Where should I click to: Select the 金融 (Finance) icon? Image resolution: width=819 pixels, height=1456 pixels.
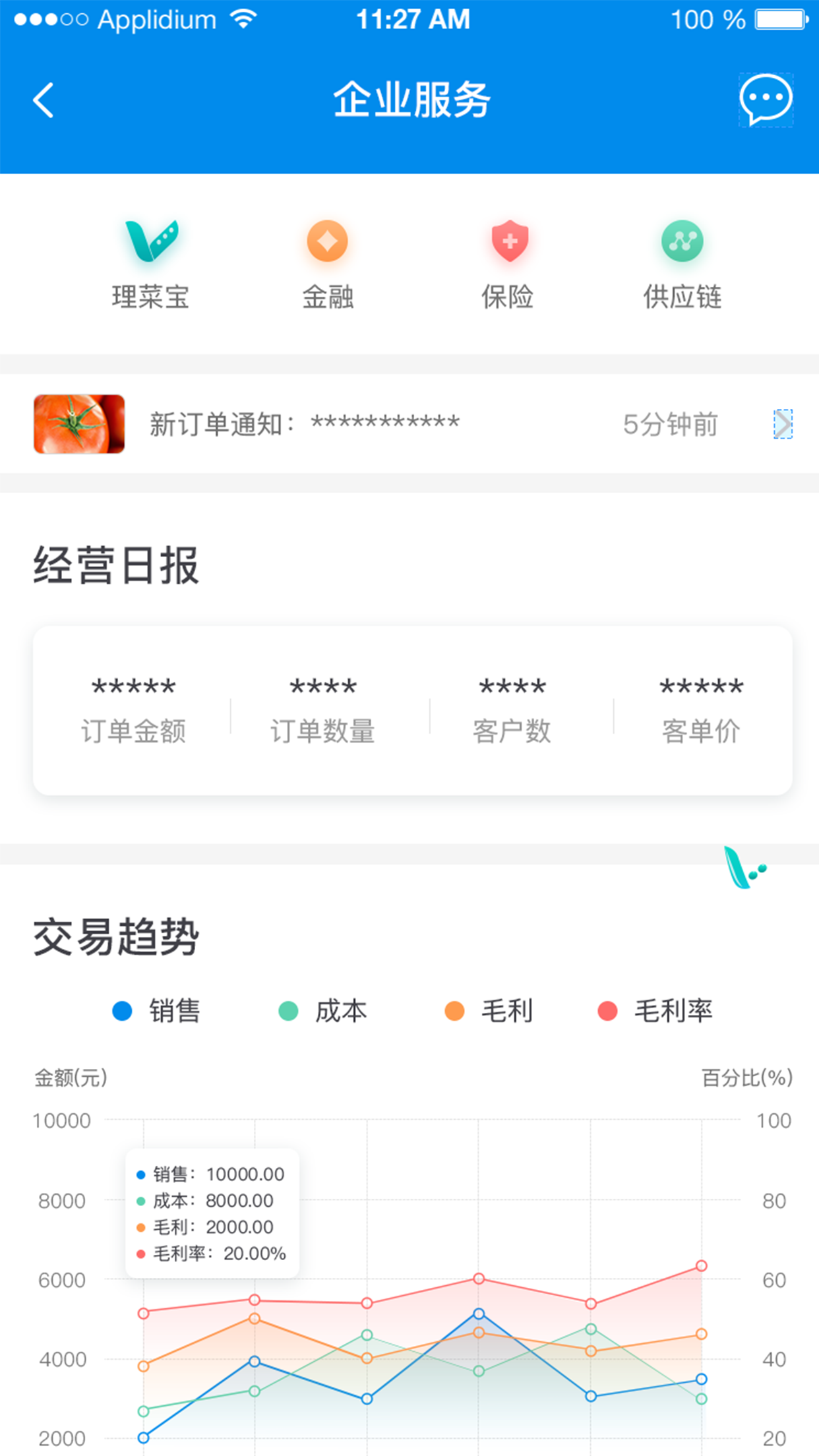tap(328, 242)
